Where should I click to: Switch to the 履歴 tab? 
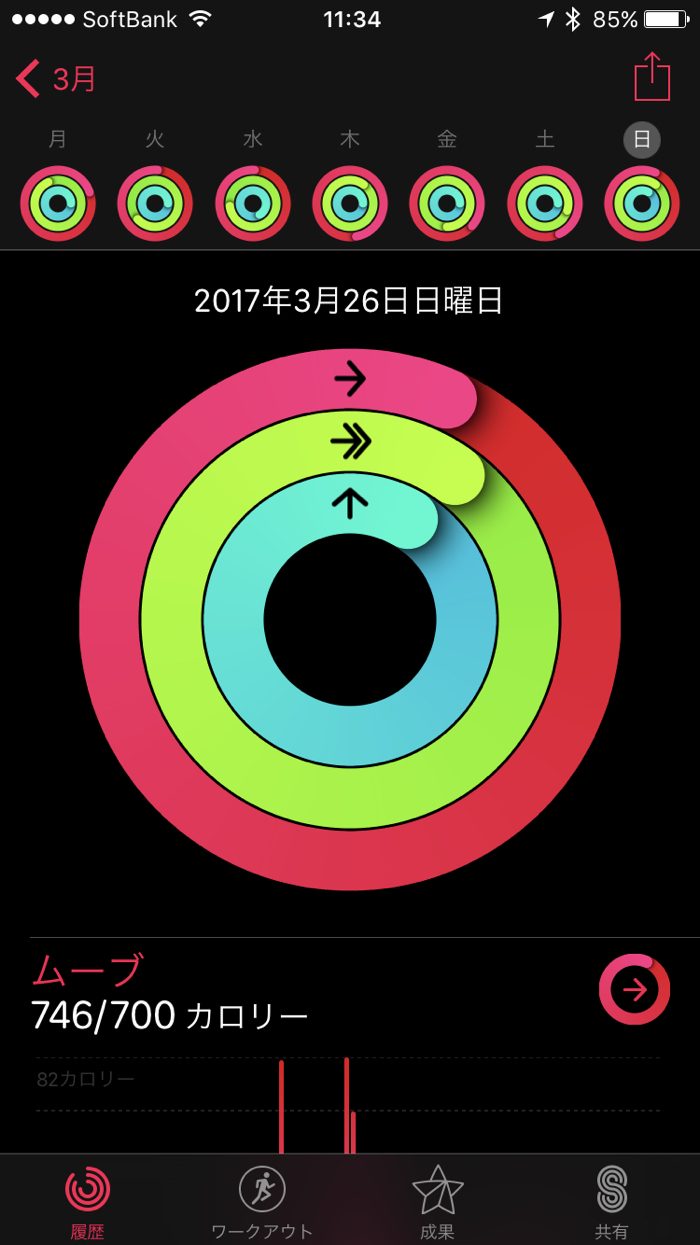pyautogui.click(x=88, y=1200)
